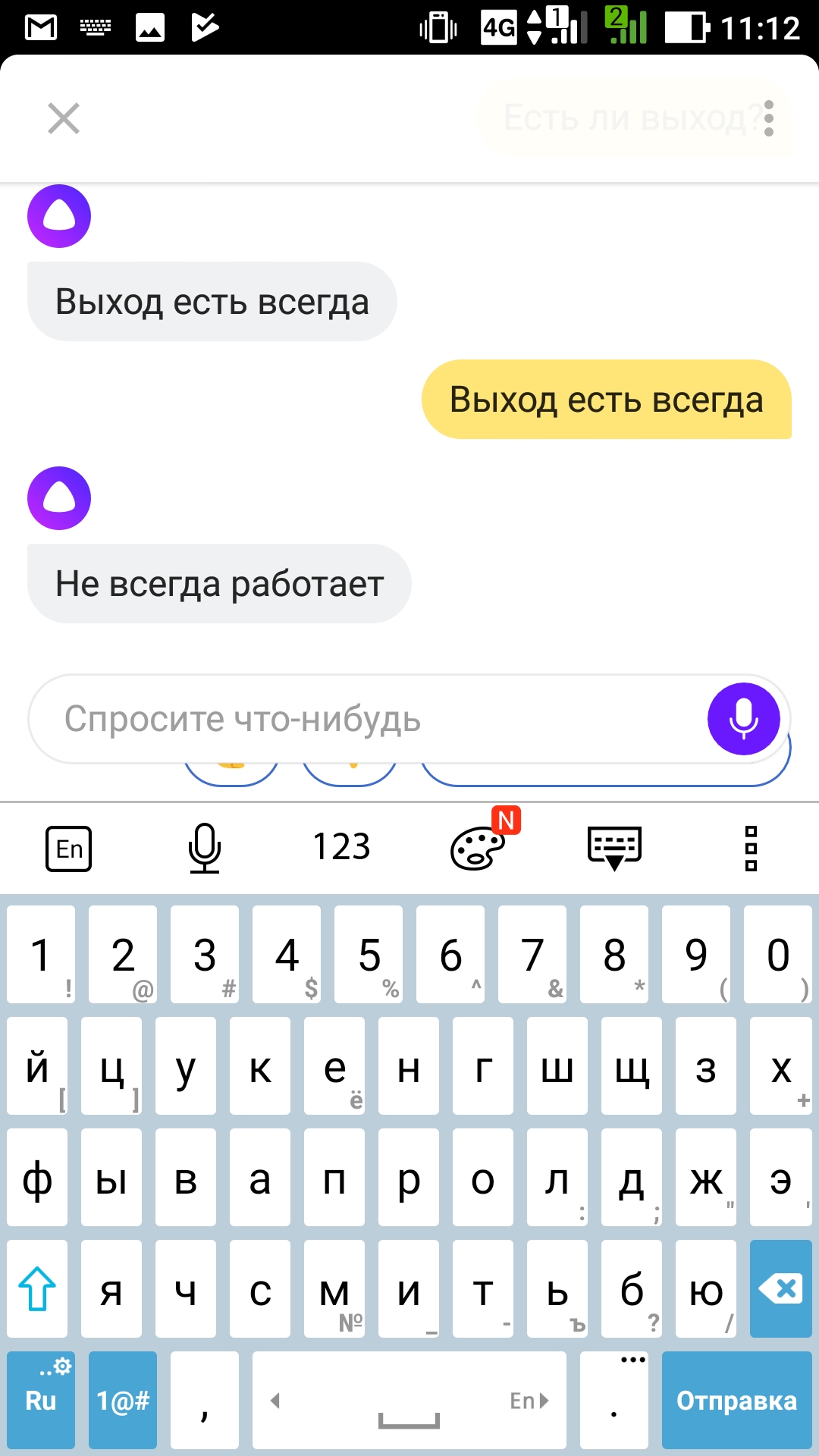The image size is (819, 1456).
Task: Open keyboard toolbar more options
Action: tap(752, 849)
